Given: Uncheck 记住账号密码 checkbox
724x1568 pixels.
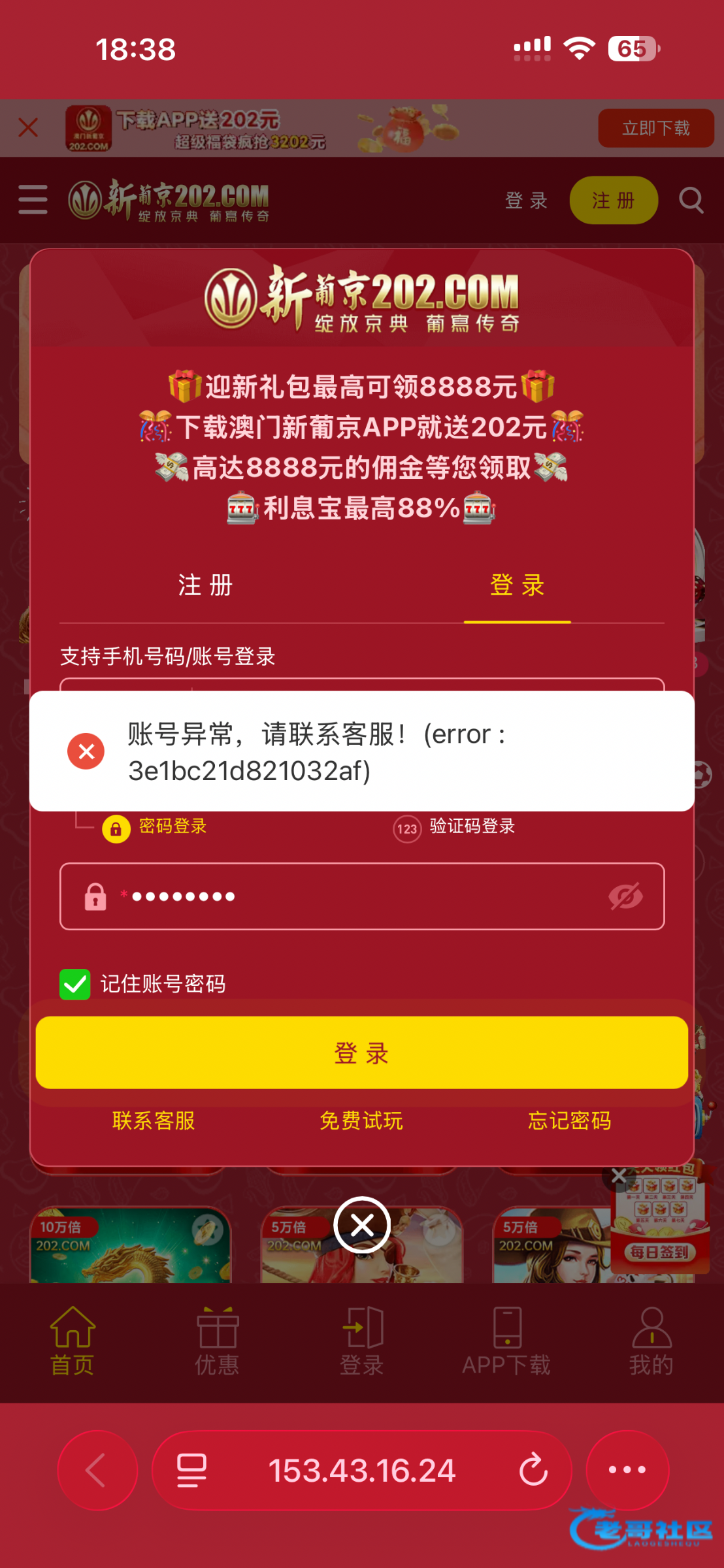Looking at the screenshot, I should click(75, 984).
